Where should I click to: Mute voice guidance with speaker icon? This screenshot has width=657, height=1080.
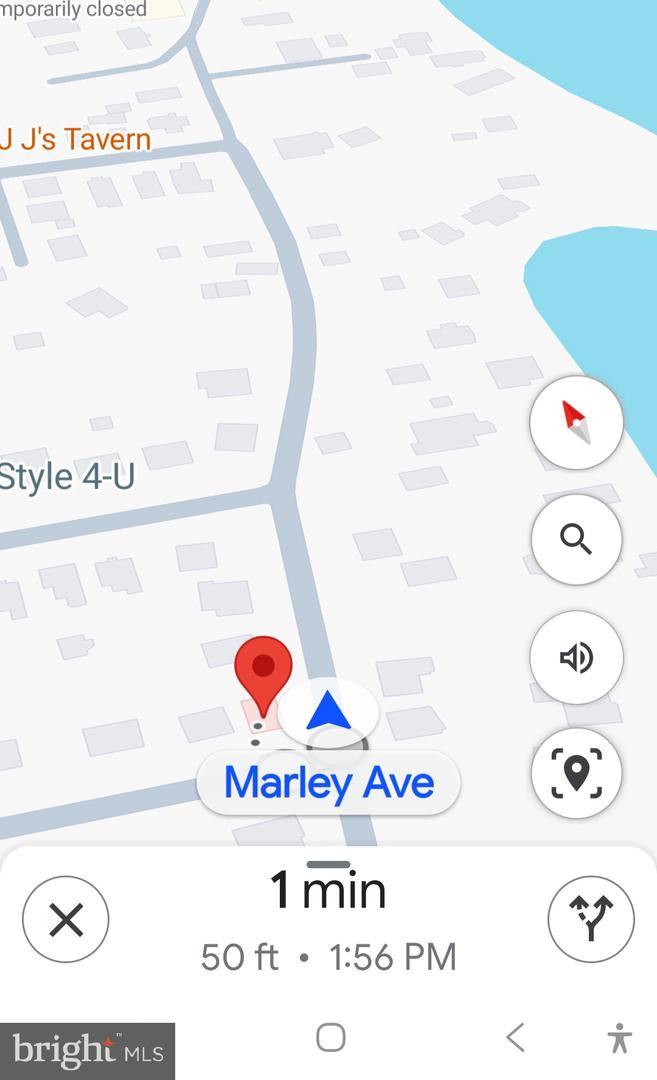coord(576,658)
